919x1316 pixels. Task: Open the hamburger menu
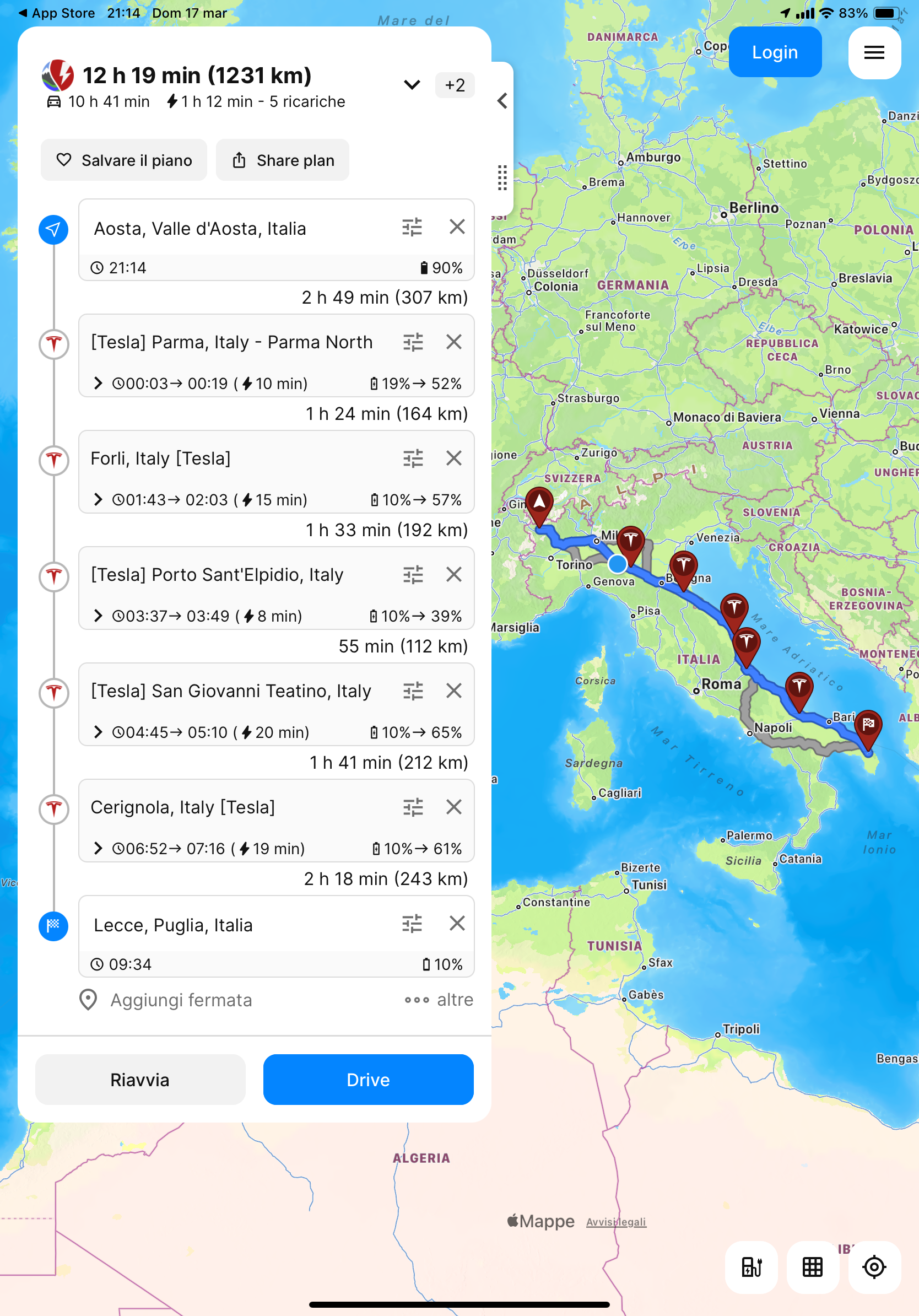pos(874,53)
